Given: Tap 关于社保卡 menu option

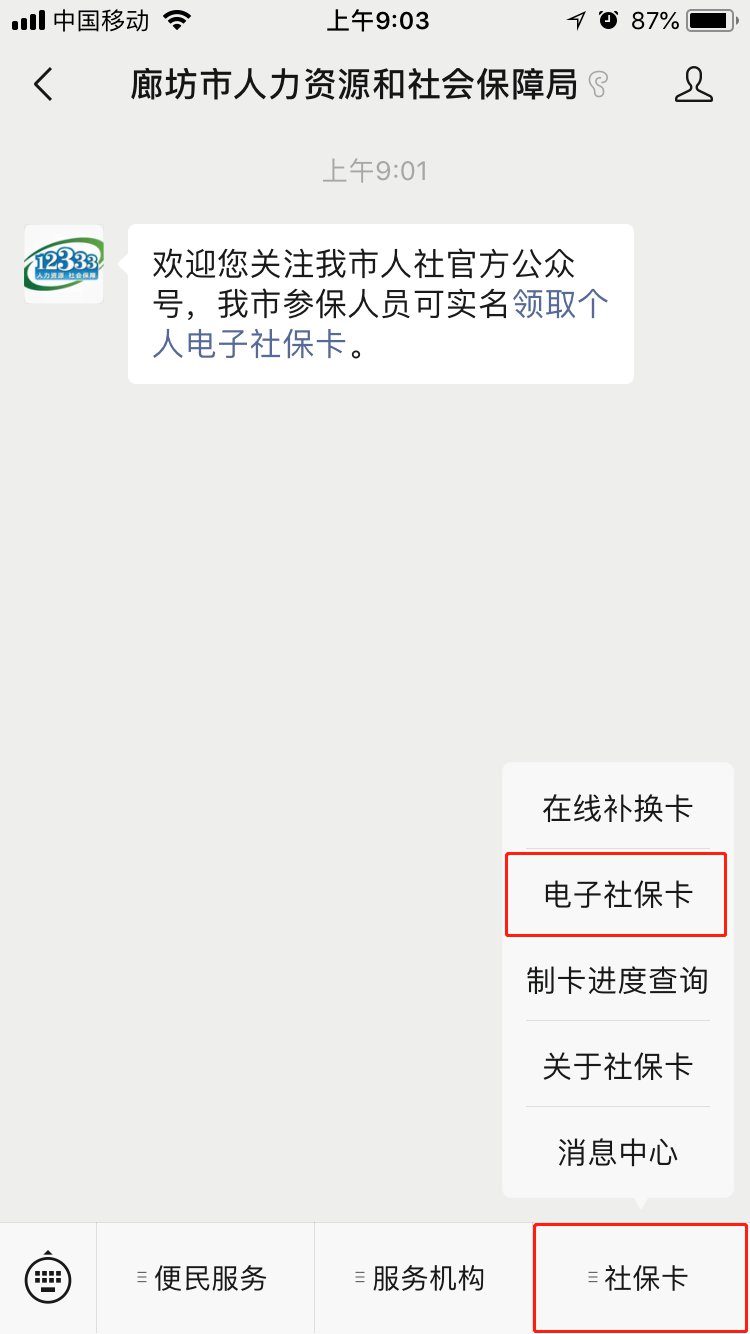Looking at the screenshot, I should [x=617, y=1066].
